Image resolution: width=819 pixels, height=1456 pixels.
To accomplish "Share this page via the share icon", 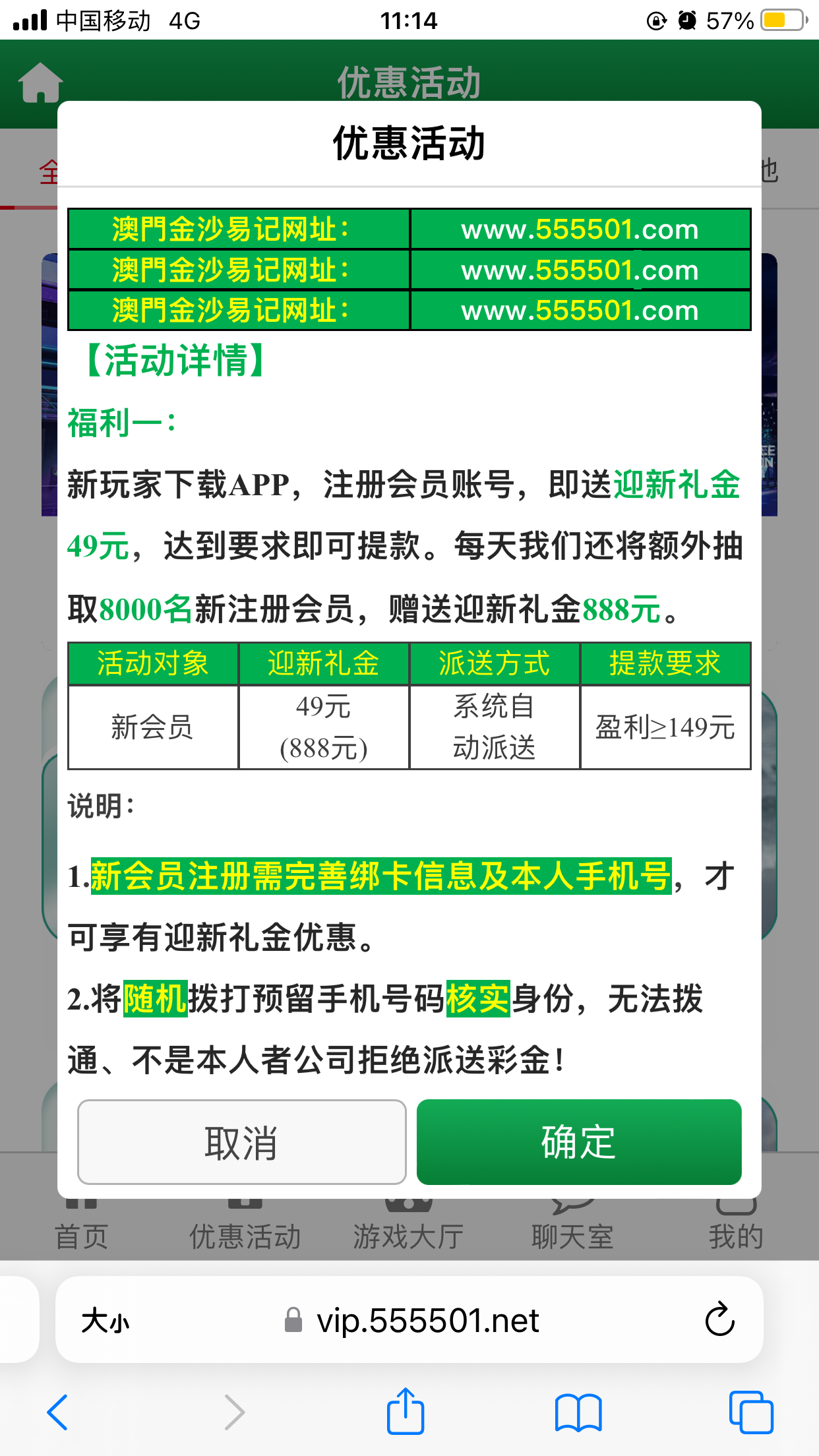I will coord(405,1411).
